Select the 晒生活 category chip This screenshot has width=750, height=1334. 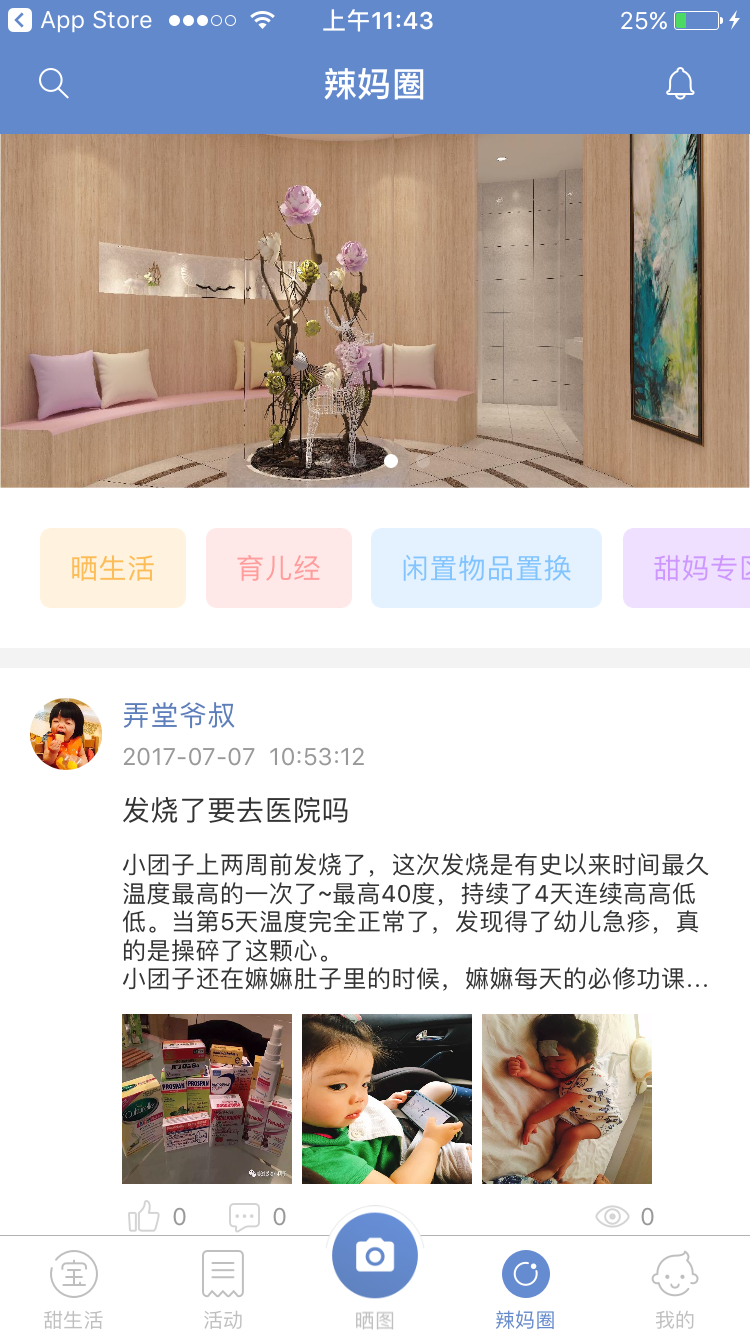coord(113,568)
